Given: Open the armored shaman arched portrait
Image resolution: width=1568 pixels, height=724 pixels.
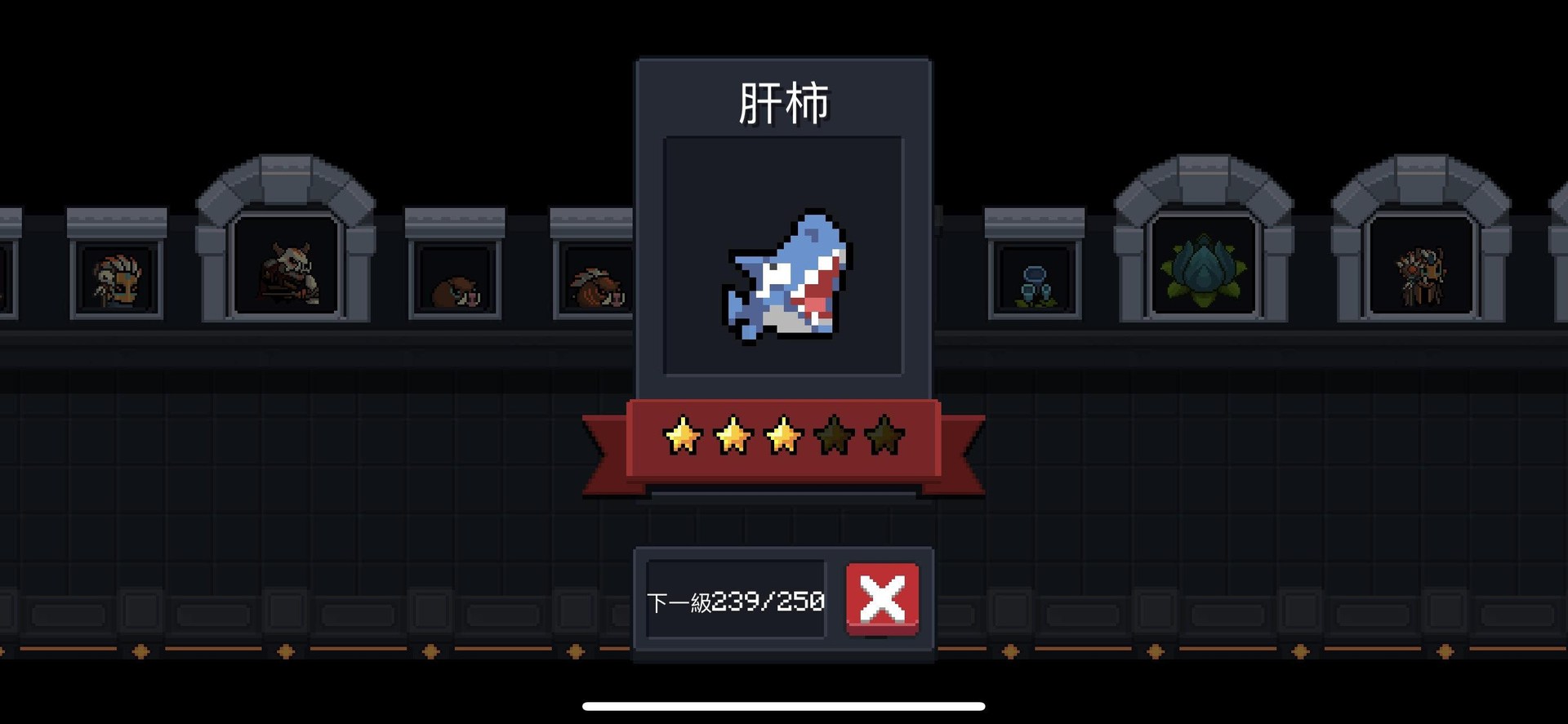Looking at the screenshot, I should [1420, 272].
